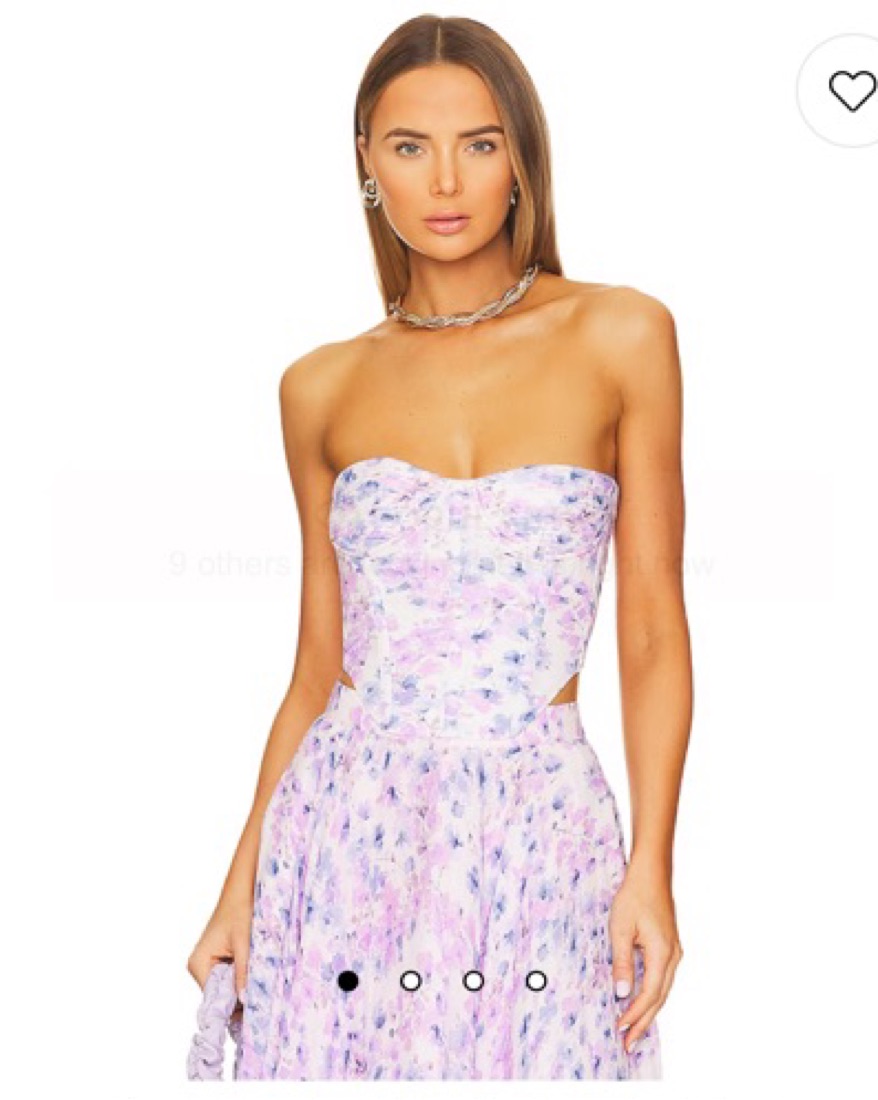Jump to the third product photo dot
This screenshot has height=1100, width=878.
pyautogui.click(x=473, y=981)
